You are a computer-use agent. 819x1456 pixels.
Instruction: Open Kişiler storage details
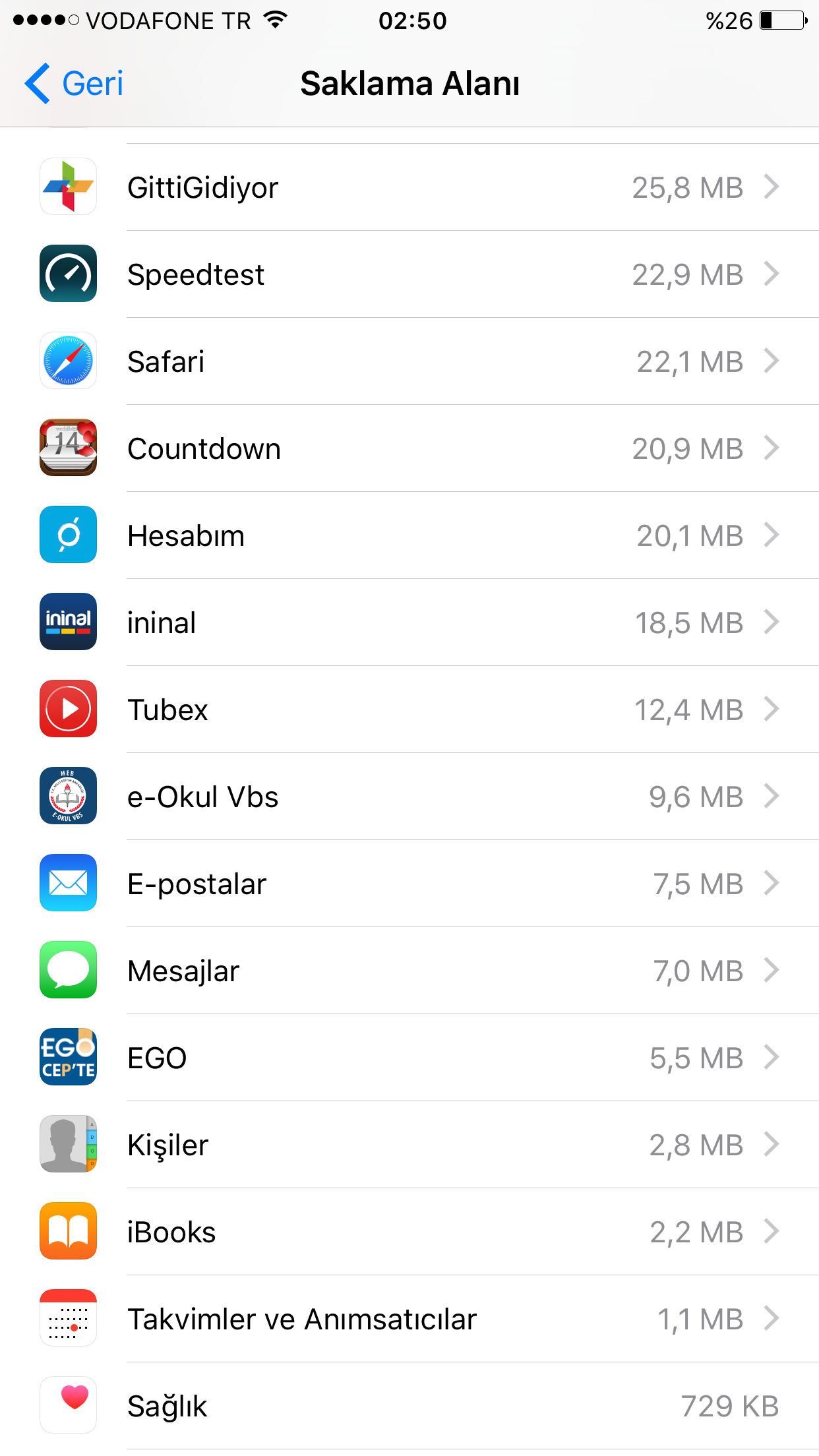pyautogui.click(x=409, y=1145)
